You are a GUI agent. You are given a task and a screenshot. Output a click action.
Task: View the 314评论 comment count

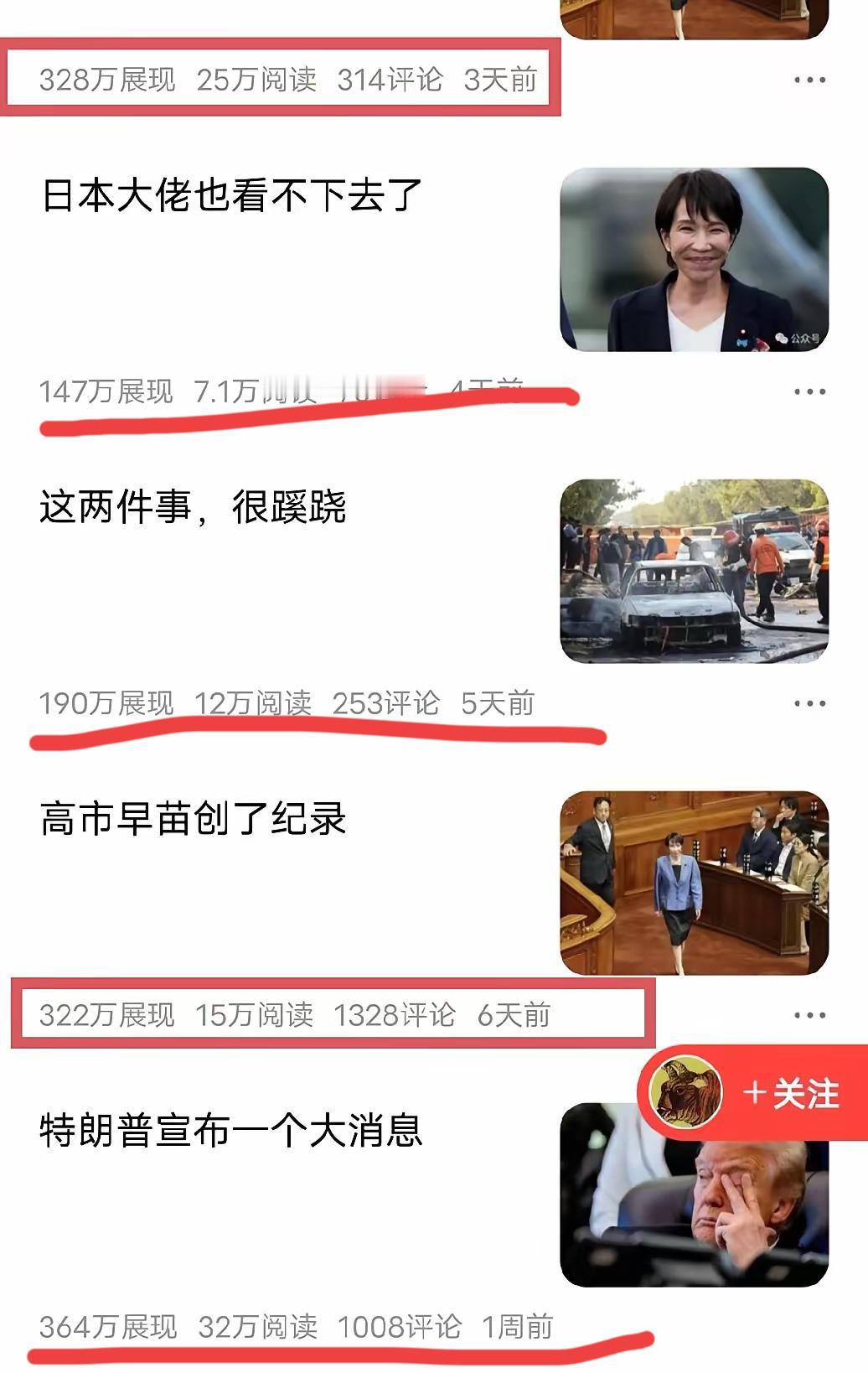(389, 79)
